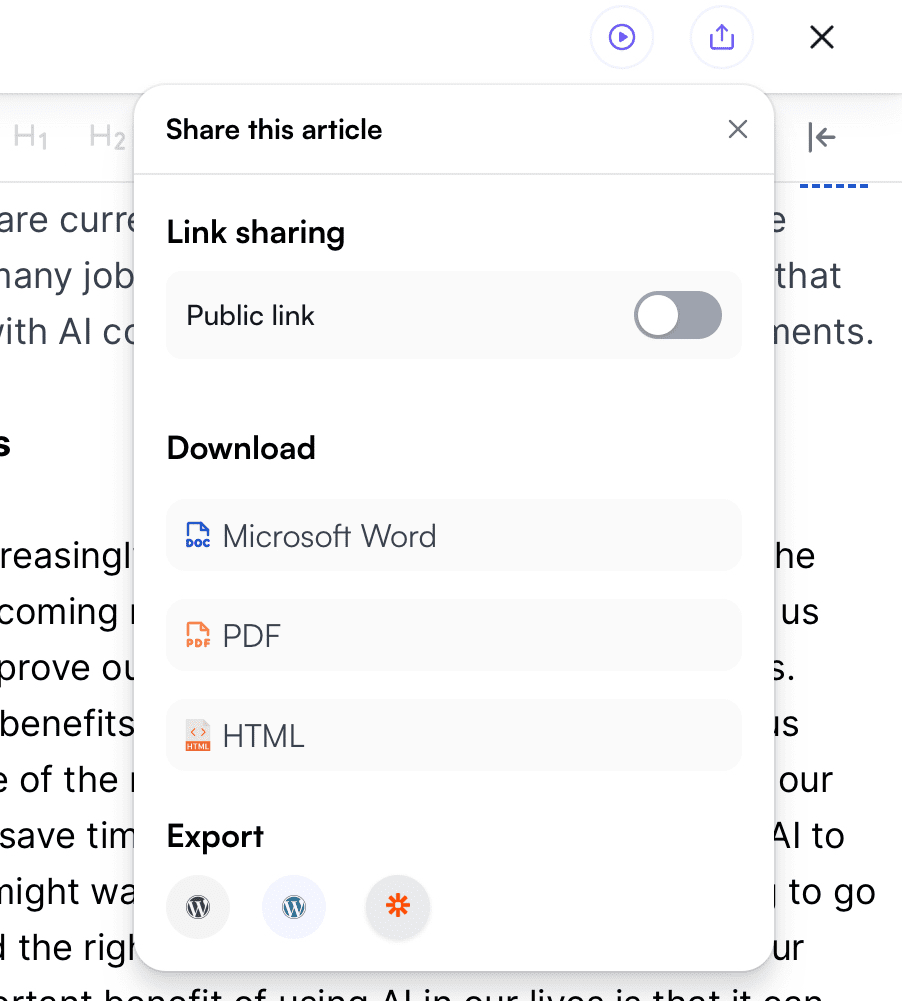Download article as Microsoft Word
The height and width of the screenshot is (1001, 902).
pos(454,536)
